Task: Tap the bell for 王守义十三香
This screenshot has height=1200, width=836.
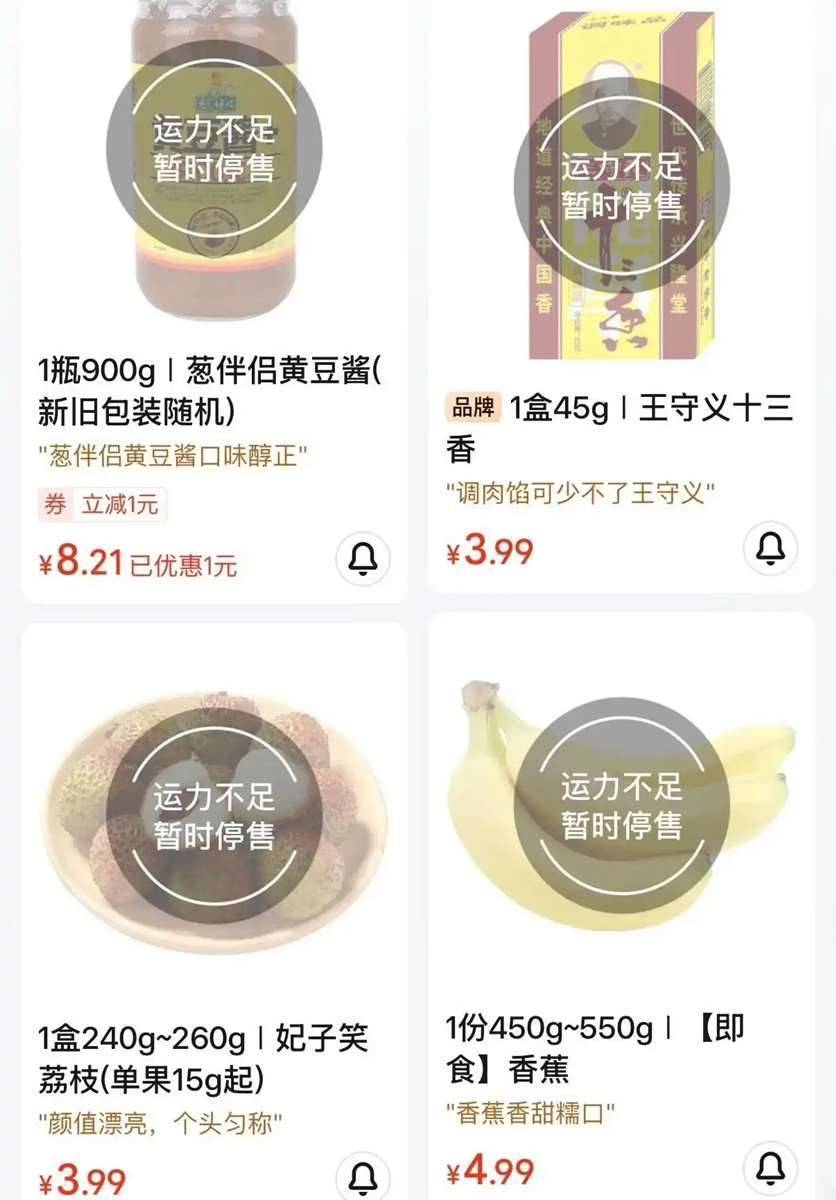Action: click(x=771, y=547)
